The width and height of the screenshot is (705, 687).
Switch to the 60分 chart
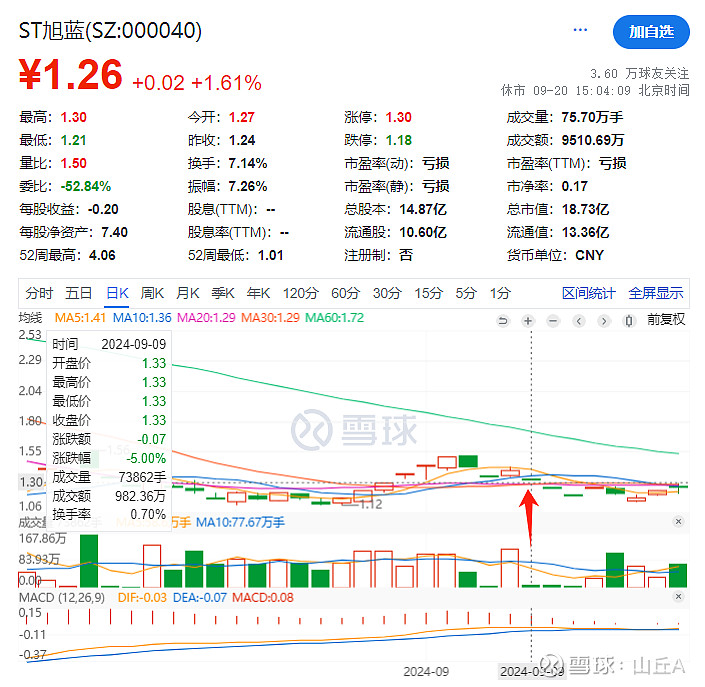coord(345,293)
